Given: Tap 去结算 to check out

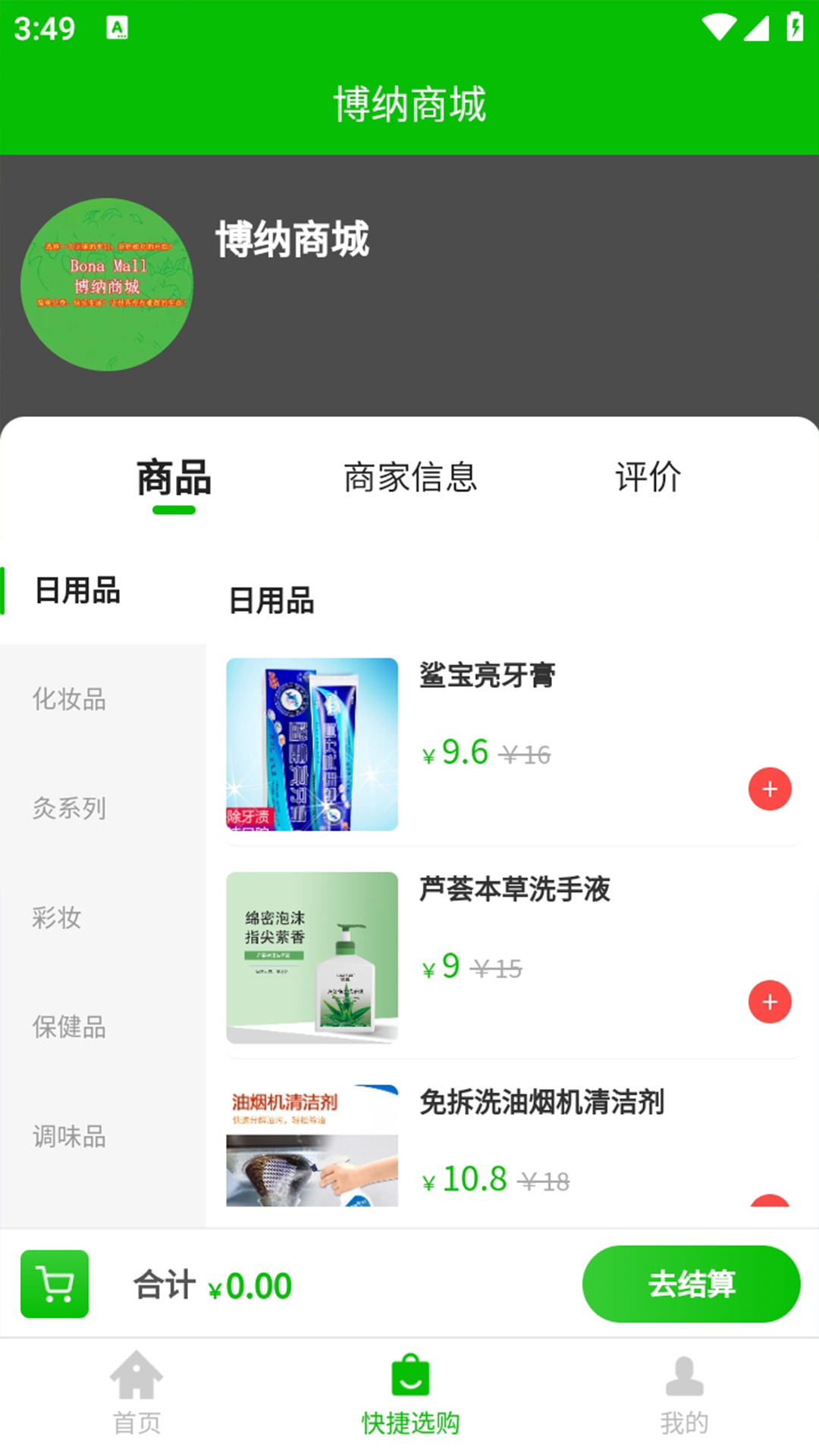Looking at the screenshot, I should [691, 1284].
